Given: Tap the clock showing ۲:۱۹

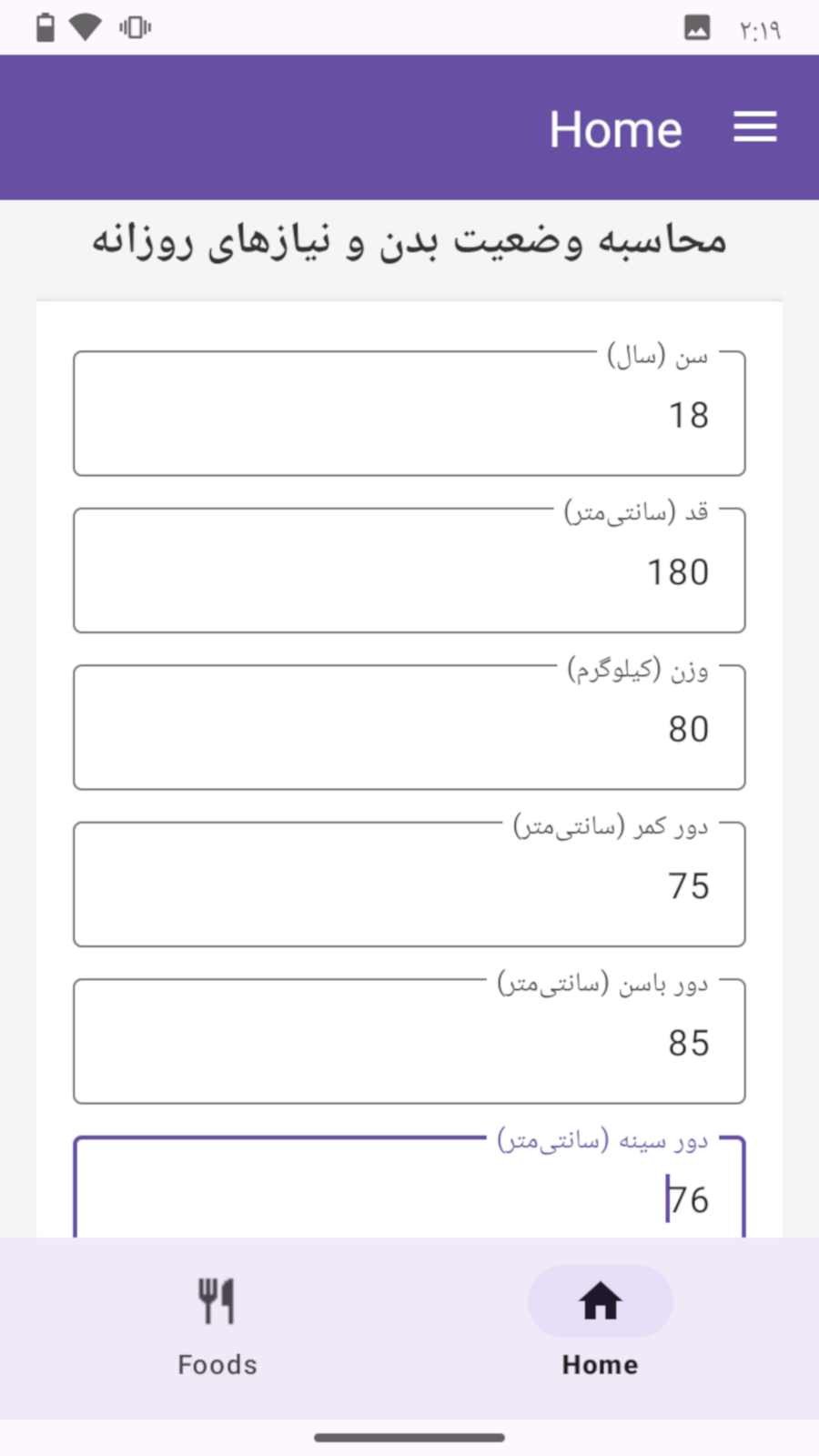Looking at the screenshot, I should point(762,26).
